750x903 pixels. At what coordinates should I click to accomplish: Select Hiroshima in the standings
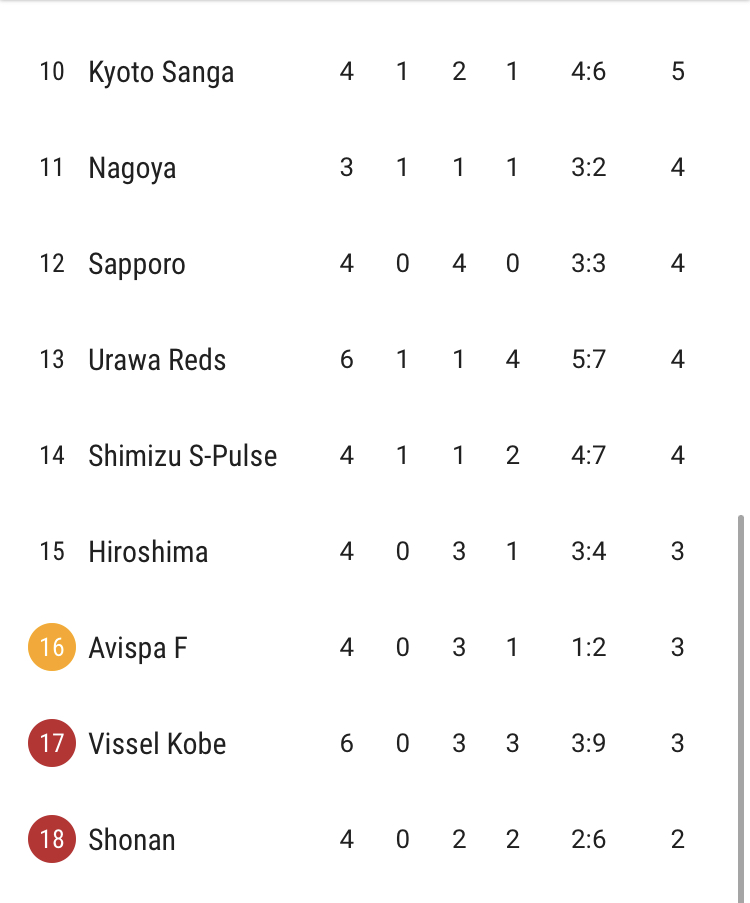369,552
